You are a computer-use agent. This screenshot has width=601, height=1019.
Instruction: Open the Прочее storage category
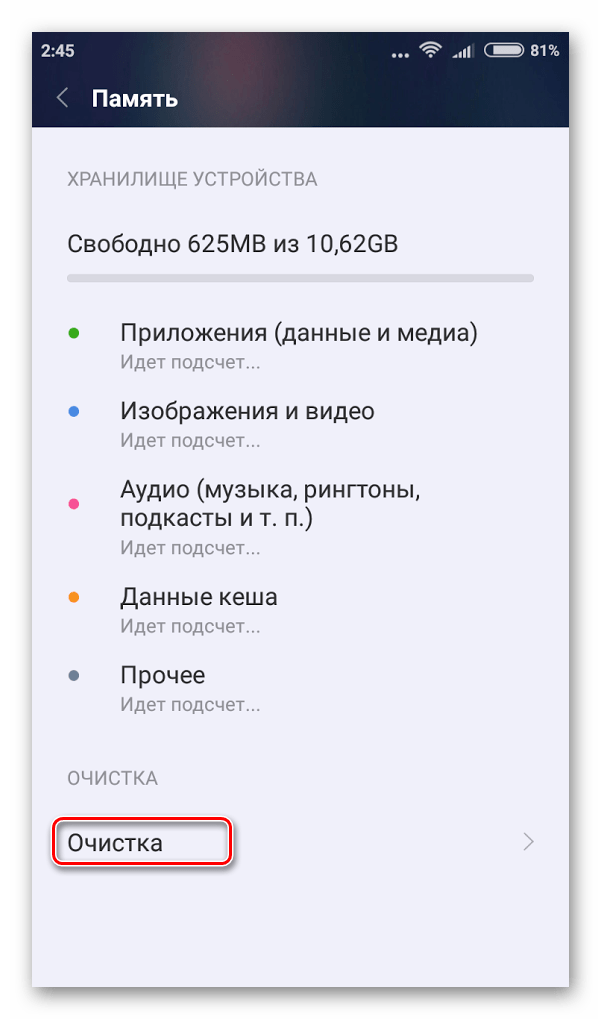(300, 688)
